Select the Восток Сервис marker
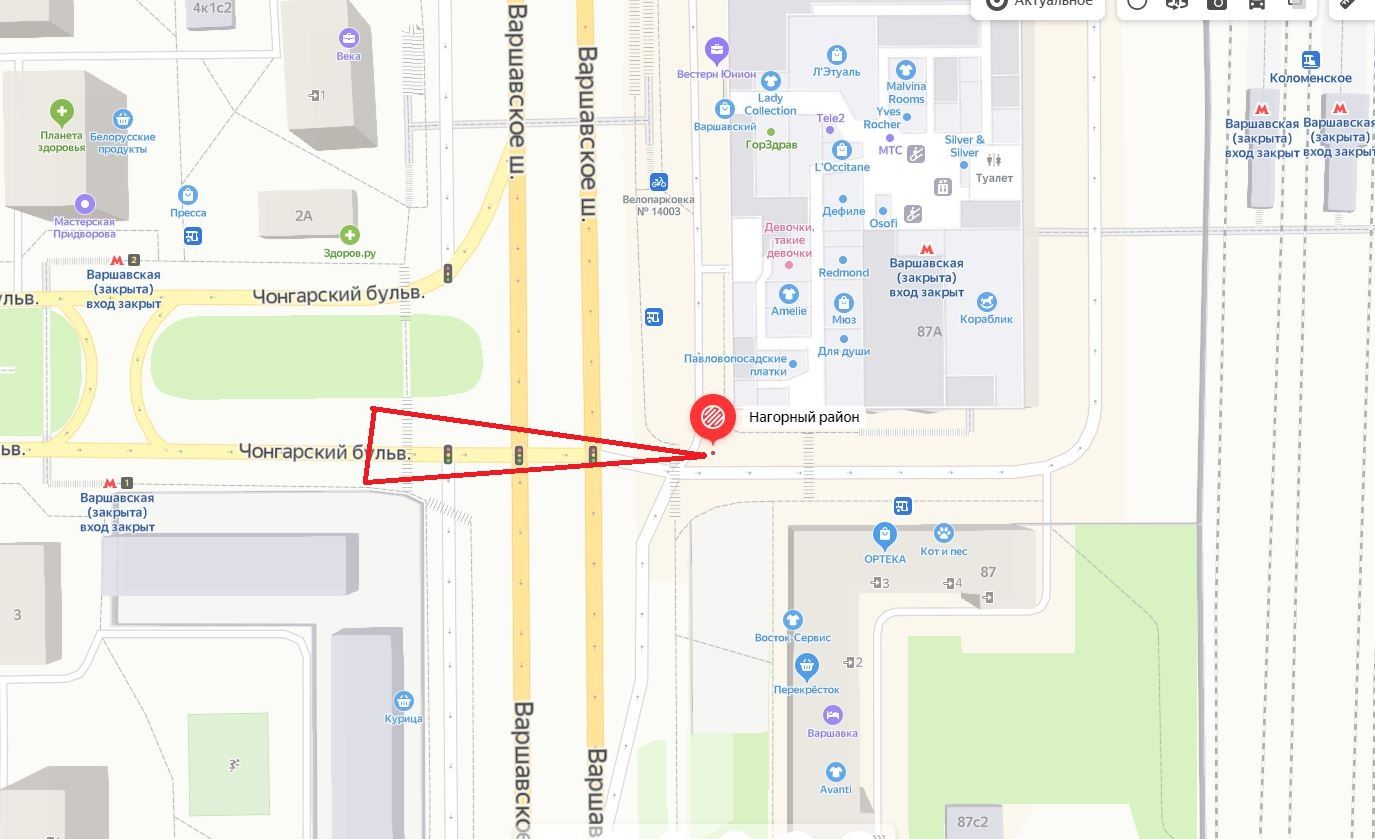Image resolution: width=1375 pixels, height=839 pixels. (793, 621)
